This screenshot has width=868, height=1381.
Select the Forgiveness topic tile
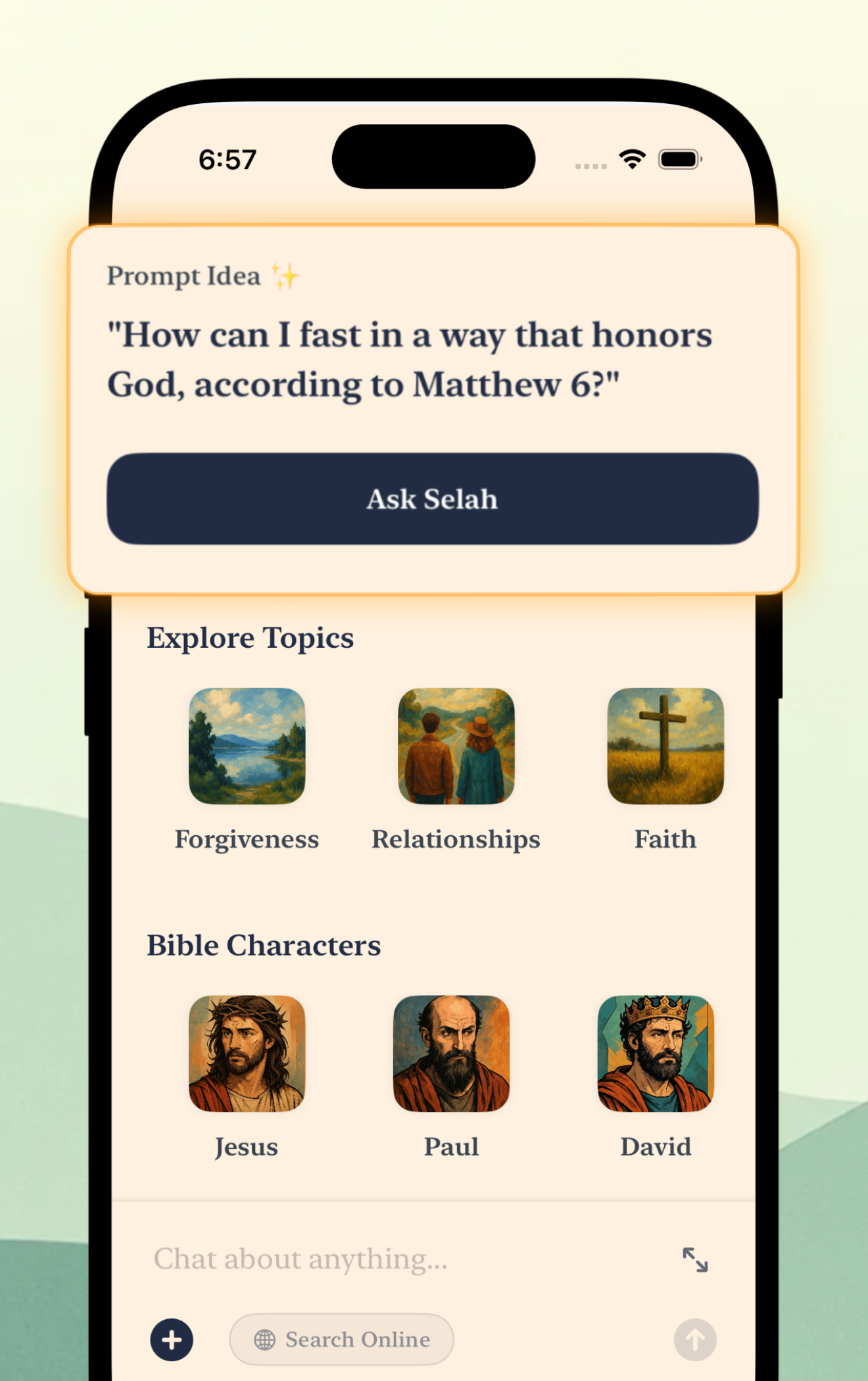247,745
